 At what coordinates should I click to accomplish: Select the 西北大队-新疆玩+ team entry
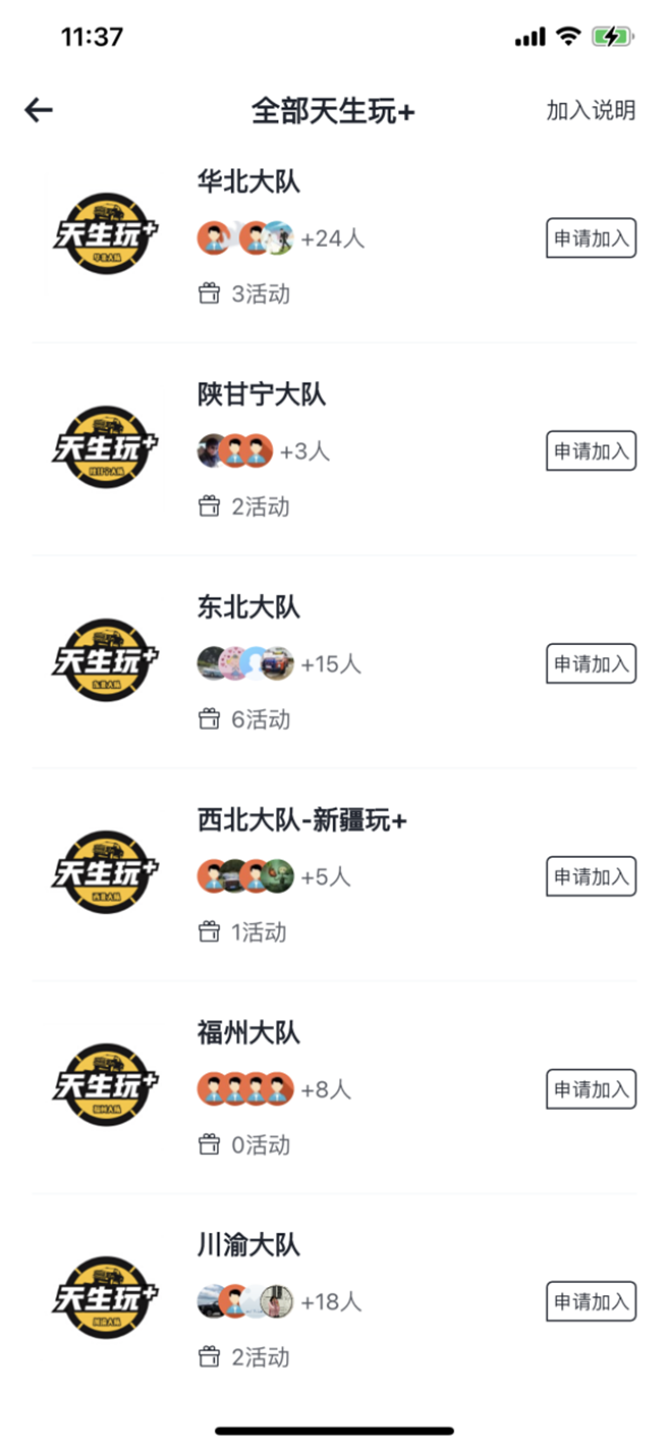302,821
